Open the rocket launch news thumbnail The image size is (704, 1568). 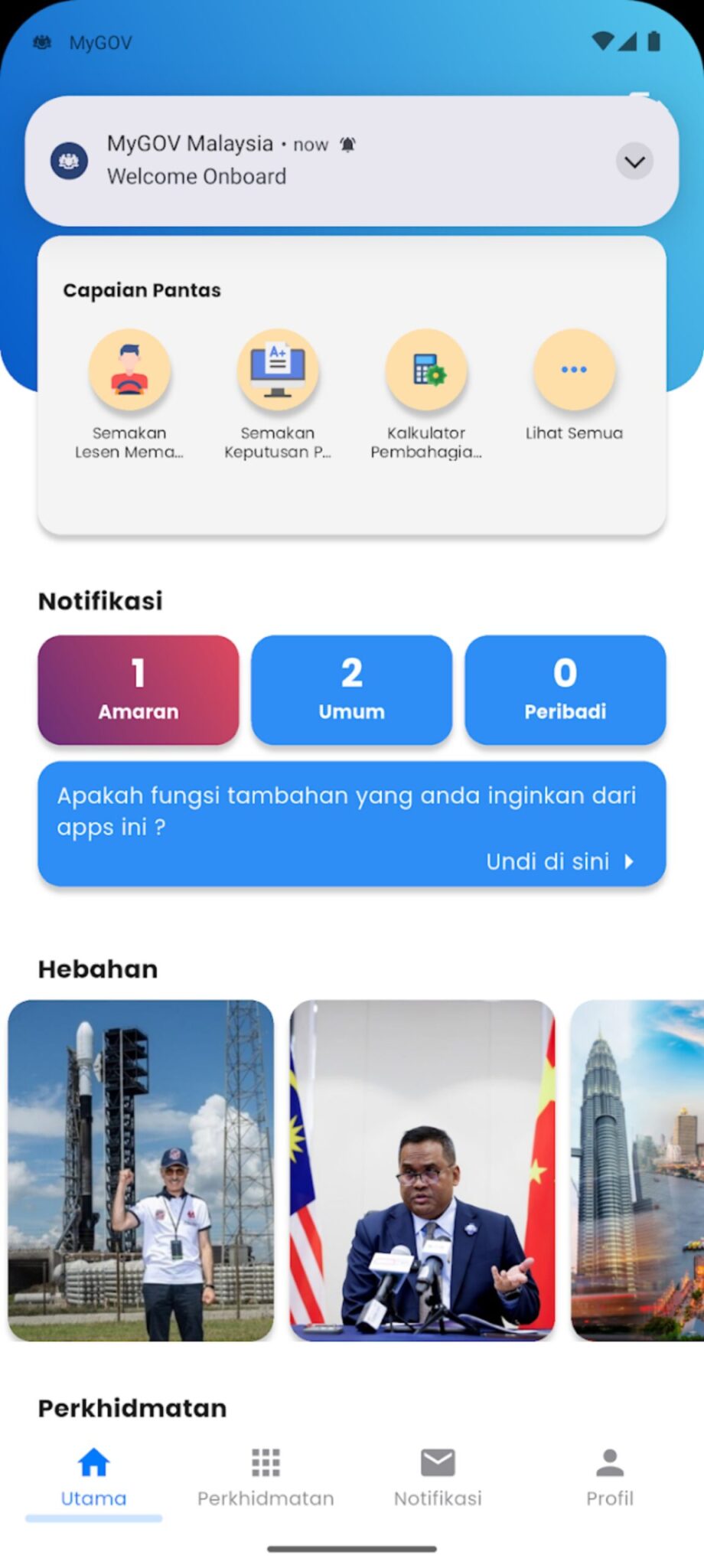(x=143, y=1156)
